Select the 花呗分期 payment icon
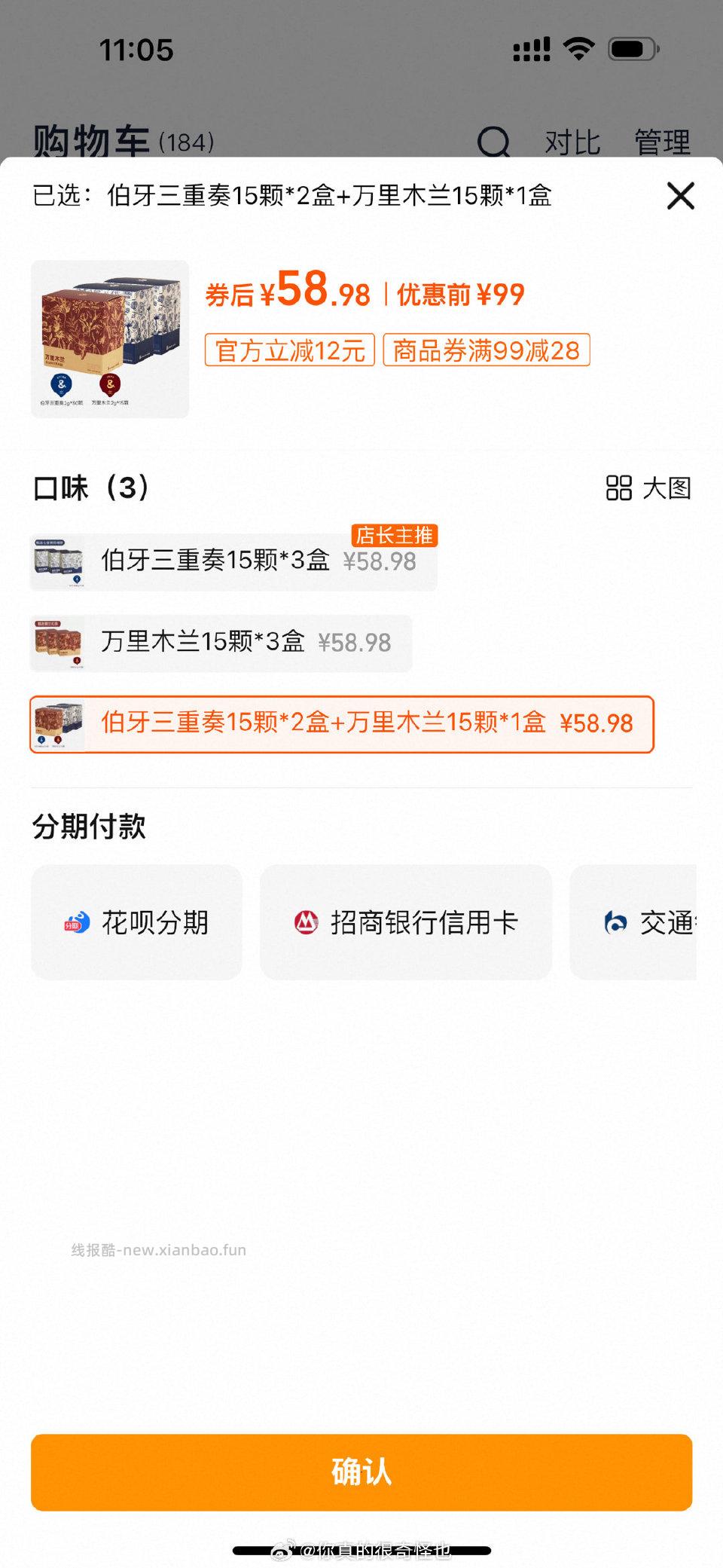The height and width of the screenshot is (1568, 723). pyautogui.click(x=78, y=922)
